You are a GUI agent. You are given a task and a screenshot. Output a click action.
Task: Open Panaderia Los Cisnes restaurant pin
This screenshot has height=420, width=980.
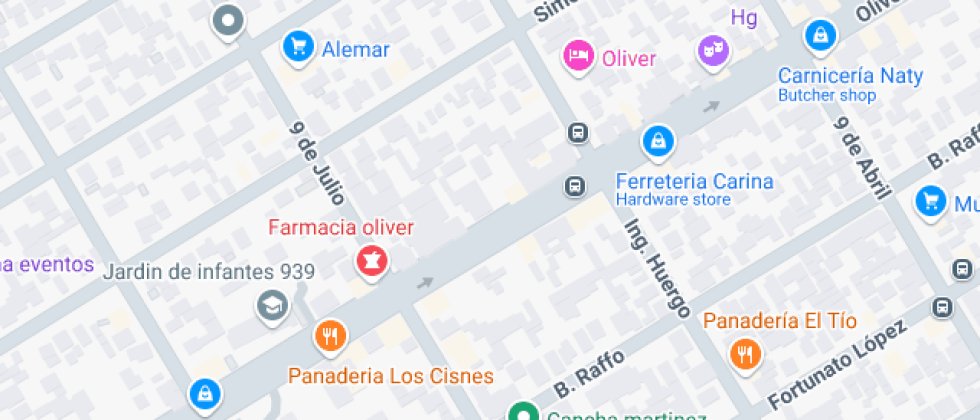point(331,337)
